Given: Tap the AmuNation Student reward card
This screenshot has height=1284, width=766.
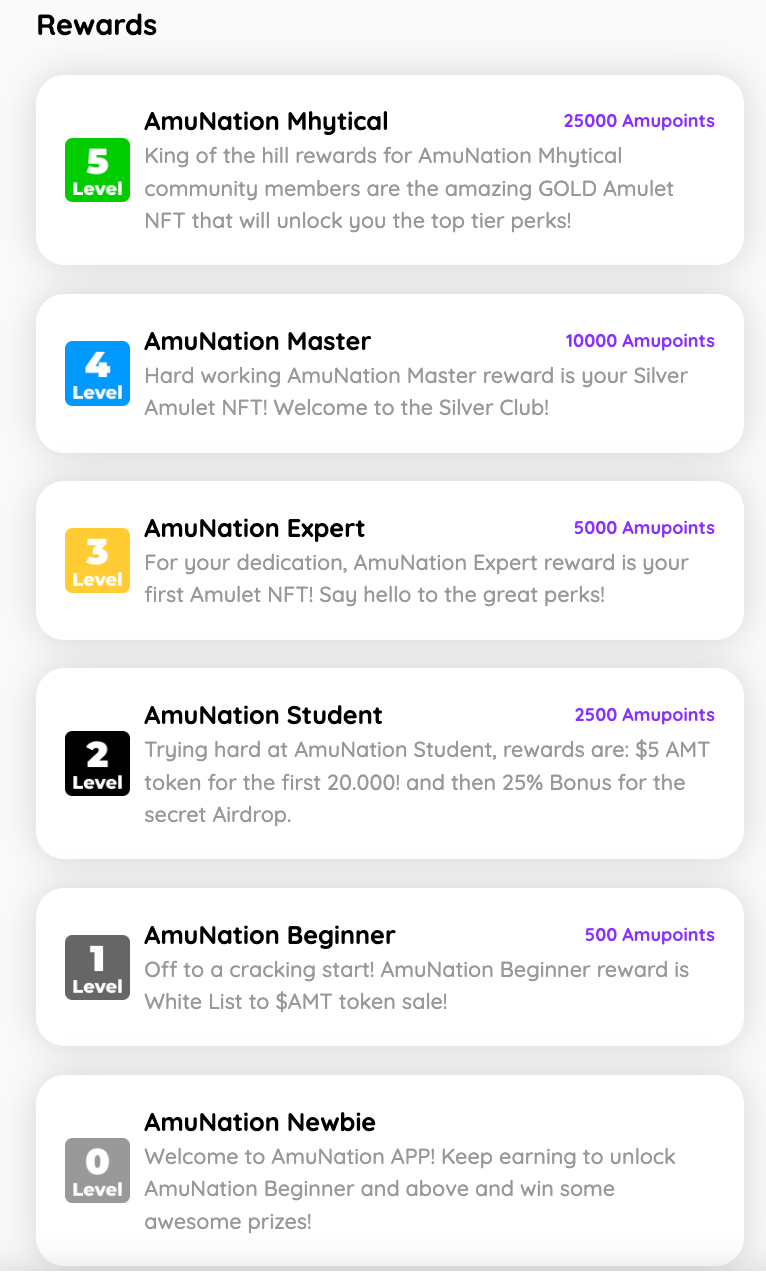Looking at the screenshot, I should coord(390,763).
